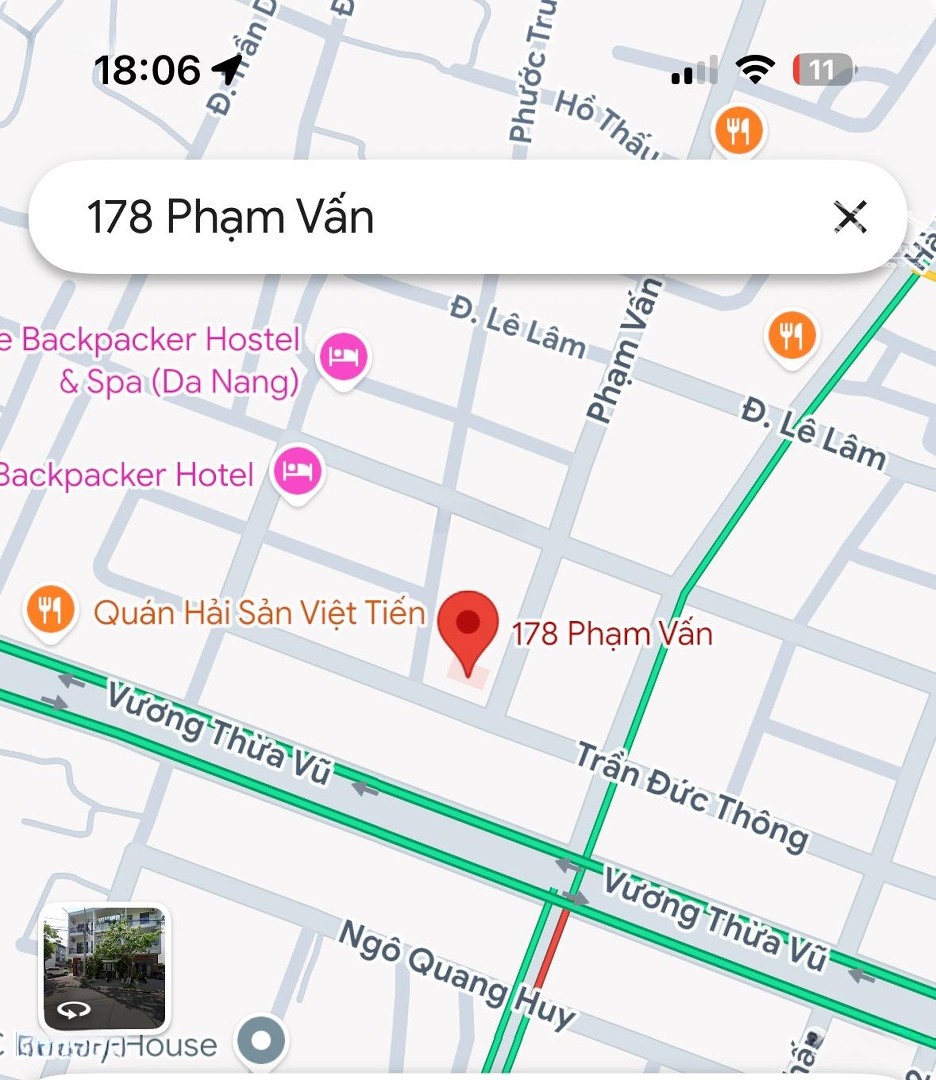Open Quán Hải Sản Việt Tiến restaurant icon
Viewport: 936px width, 1080px height.
tap(50, 606)
